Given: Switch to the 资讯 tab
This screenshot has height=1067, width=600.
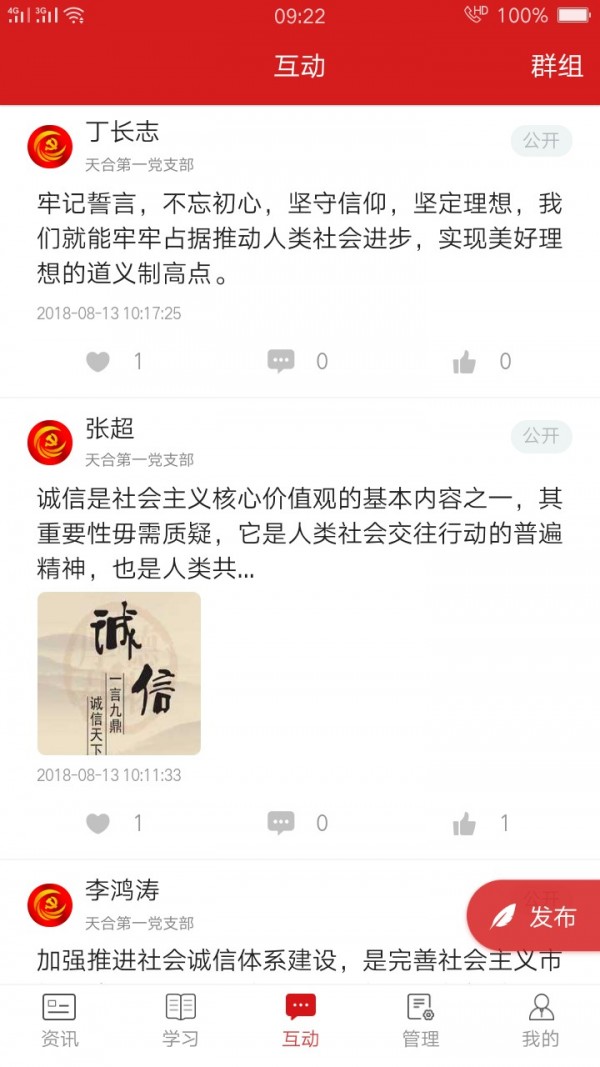Looking at the screenshot, I should pyautogui.click(x=60, y=1020).
